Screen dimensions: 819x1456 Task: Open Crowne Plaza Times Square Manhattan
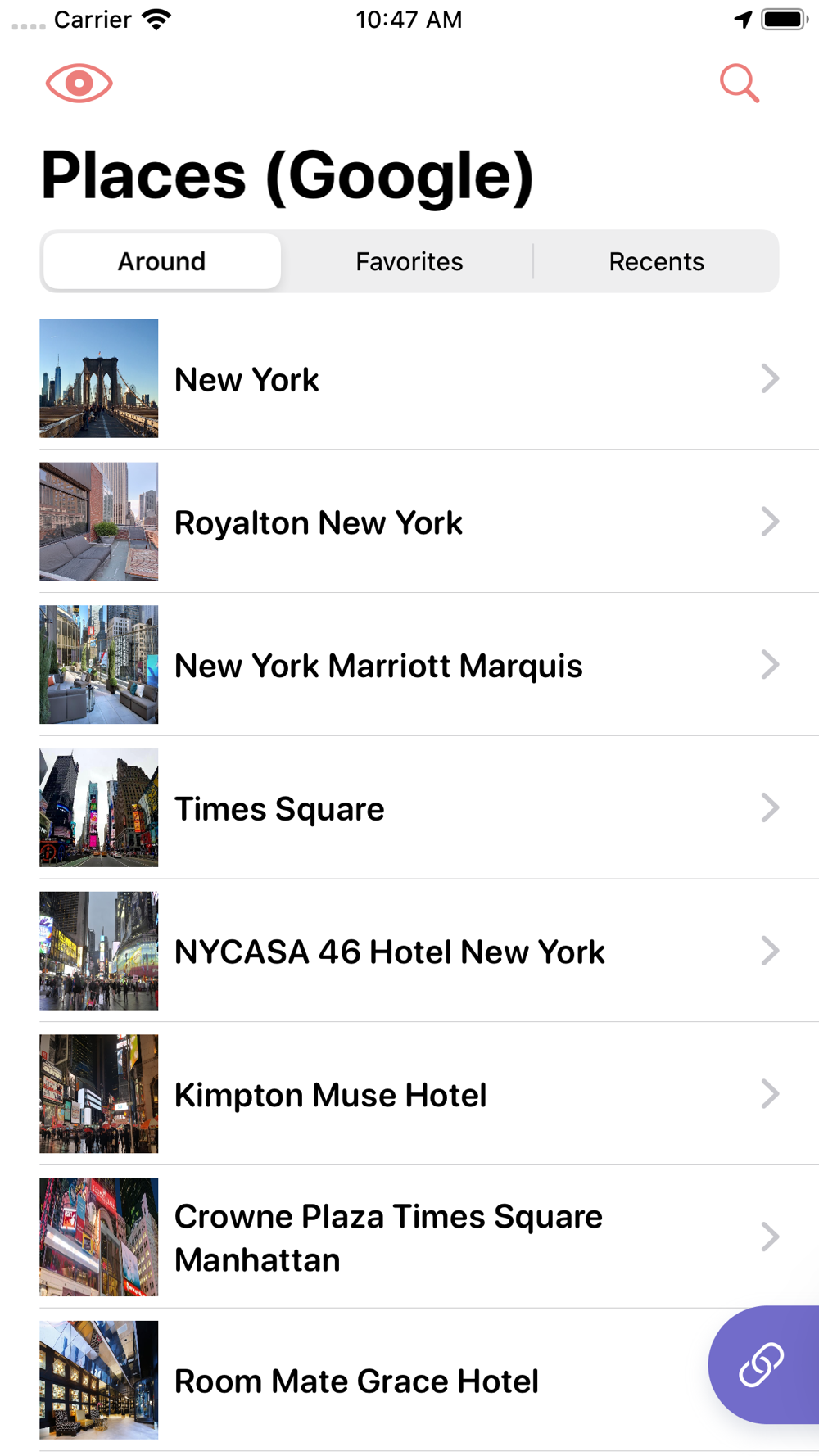[409, 1237]
